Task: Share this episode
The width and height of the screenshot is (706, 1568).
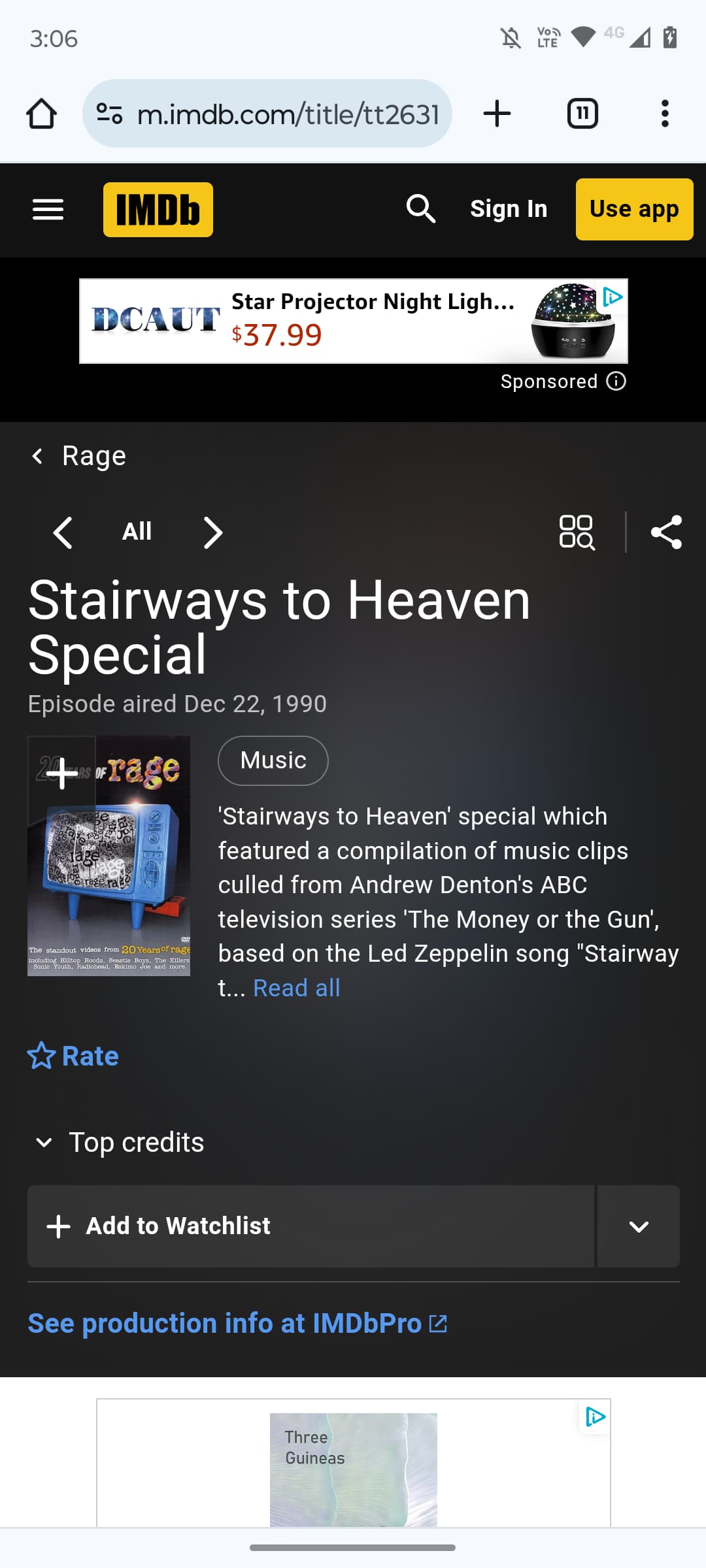Action: coord(666,532)
